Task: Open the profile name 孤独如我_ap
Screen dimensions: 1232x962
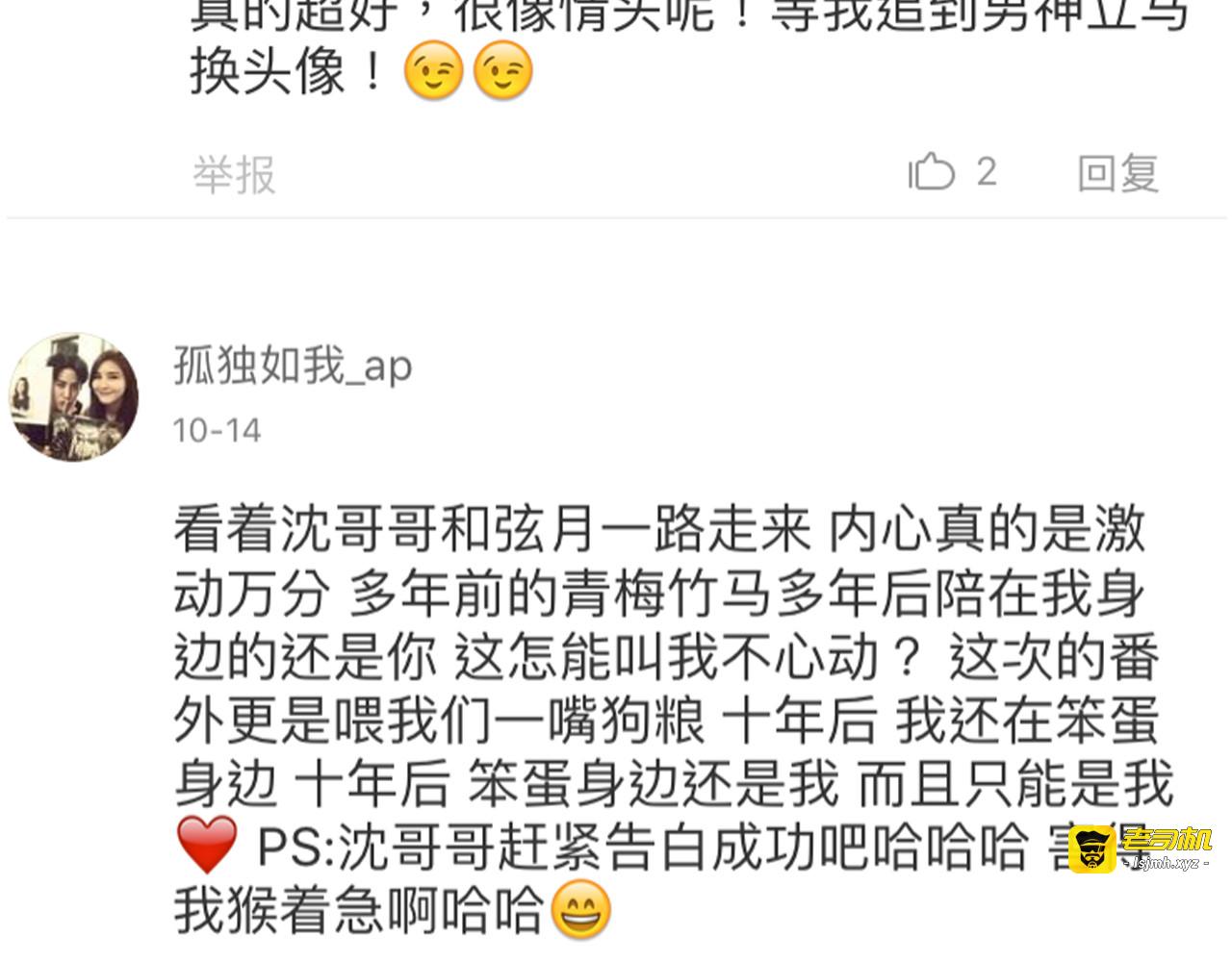Action: click(x=293, y=367)
